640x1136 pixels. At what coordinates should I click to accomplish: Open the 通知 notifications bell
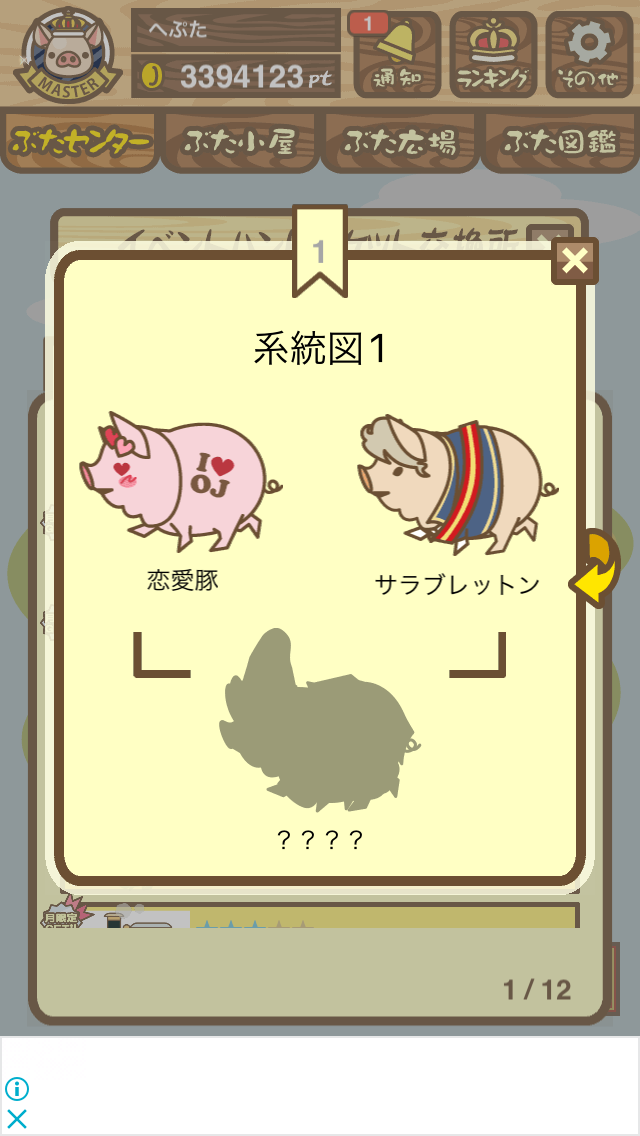point(396,54)
